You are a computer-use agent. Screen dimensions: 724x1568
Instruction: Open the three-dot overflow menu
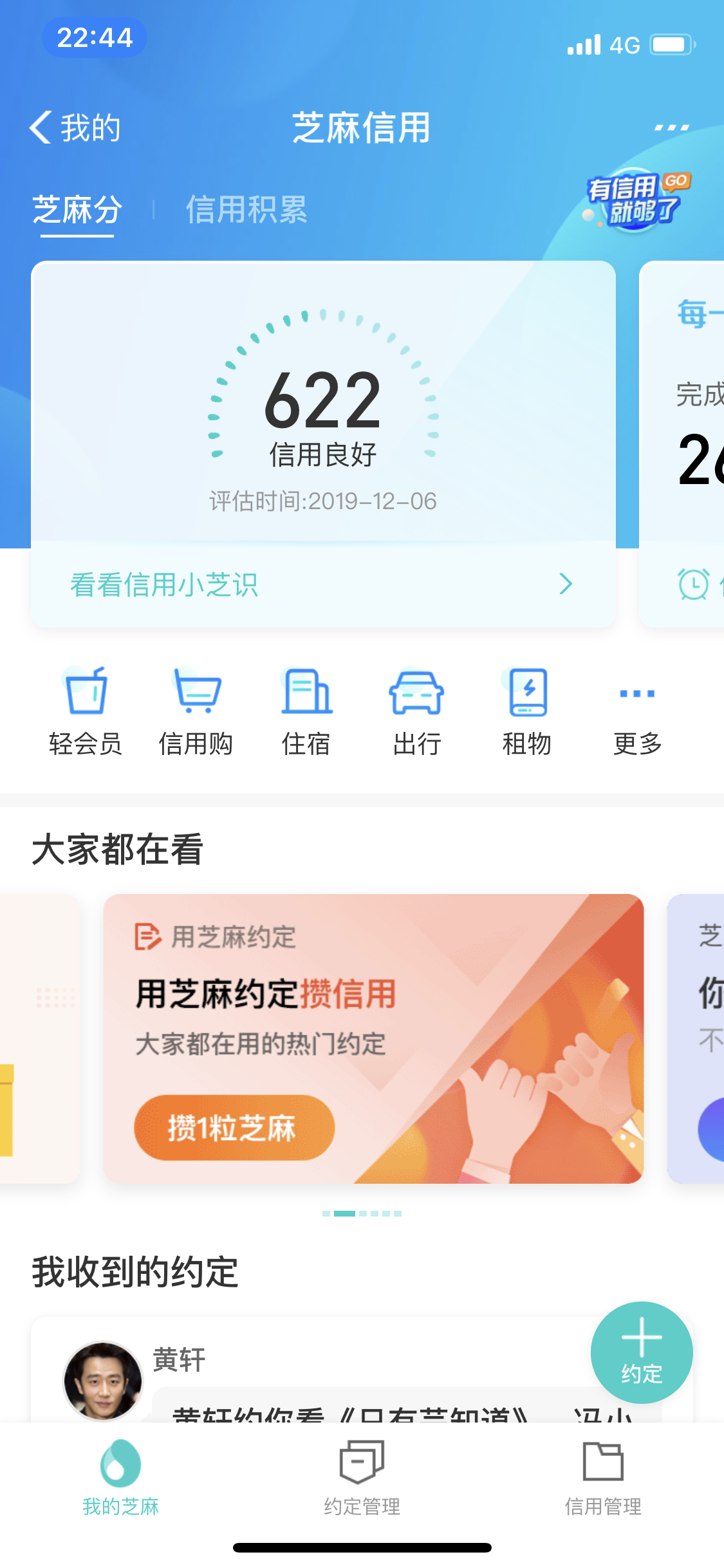pos(671,127)
